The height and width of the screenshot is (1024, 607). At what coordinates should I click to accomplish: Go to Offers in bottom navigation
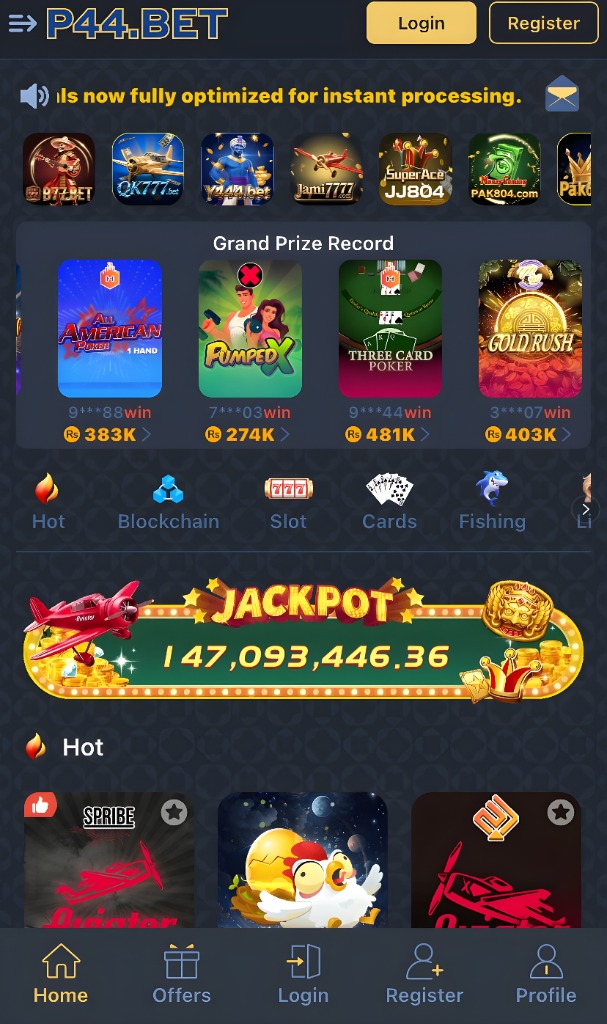tap(181, 974)
